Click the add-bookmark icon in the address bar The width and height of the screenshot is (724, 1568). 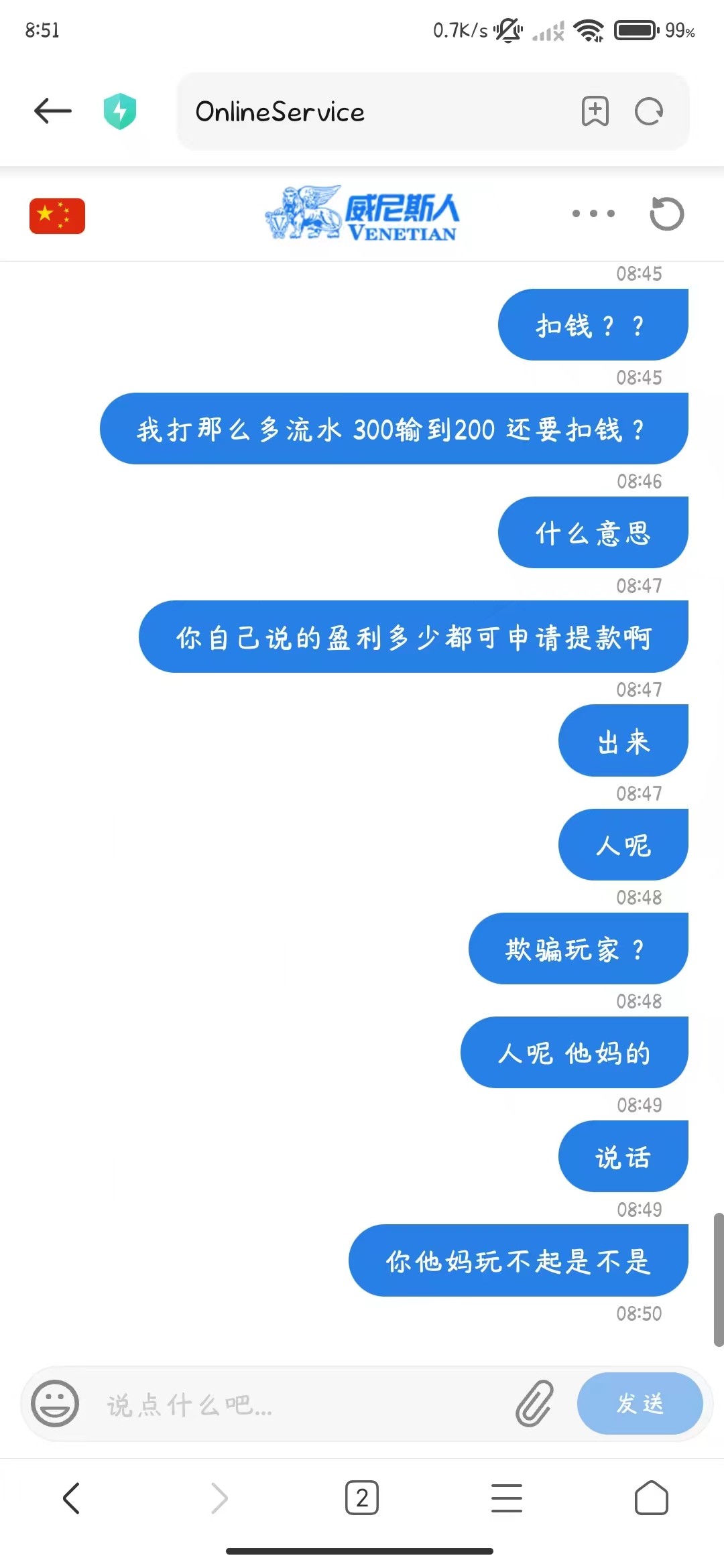point(595,112)
